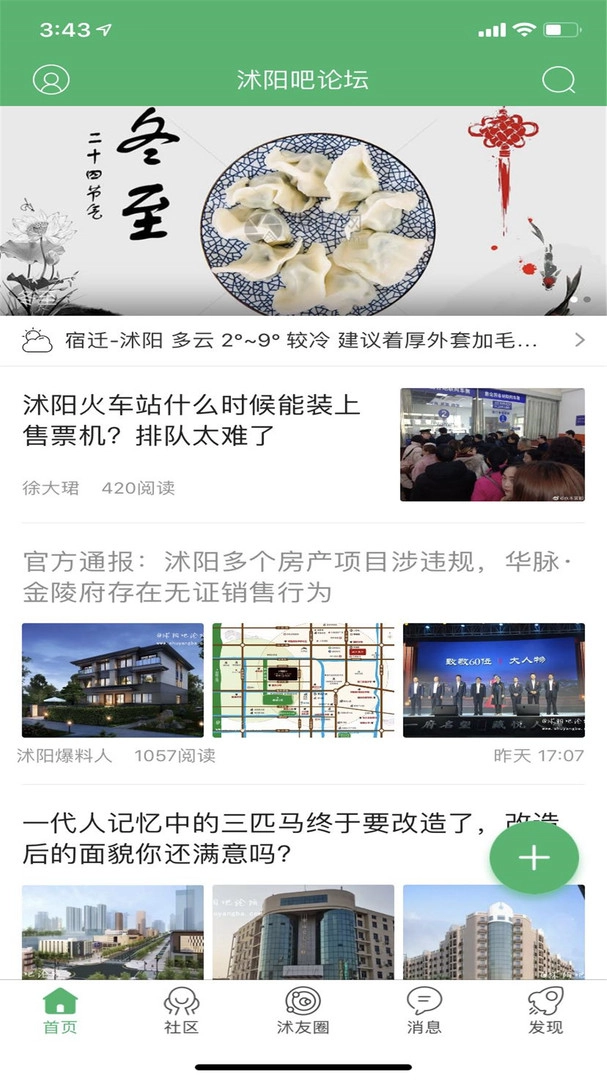This screenshot has height=1080, width=607.
Task: Switch to the 发现 tab
Action: tap(546, 1010)
